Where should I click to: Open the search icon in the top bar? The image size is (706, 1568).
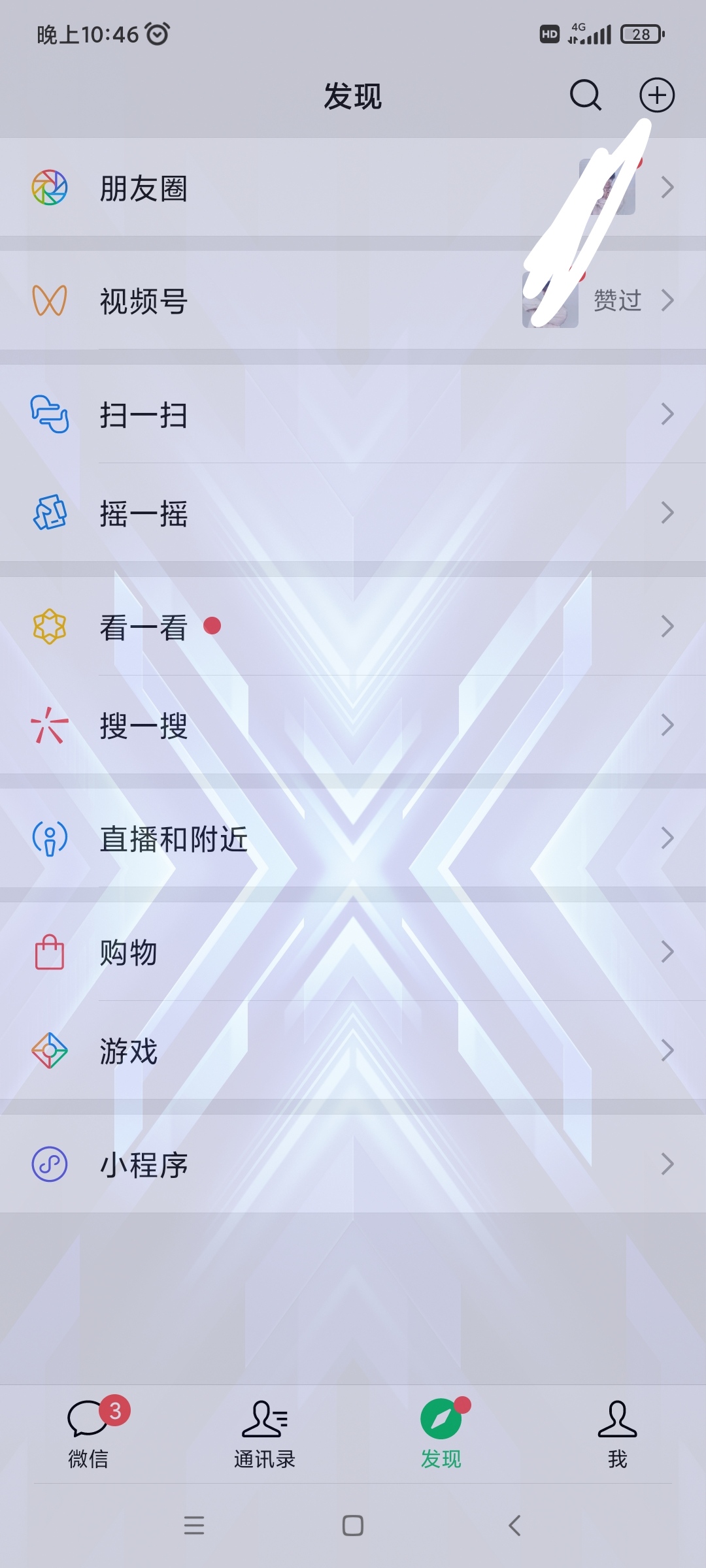[585, 95]
